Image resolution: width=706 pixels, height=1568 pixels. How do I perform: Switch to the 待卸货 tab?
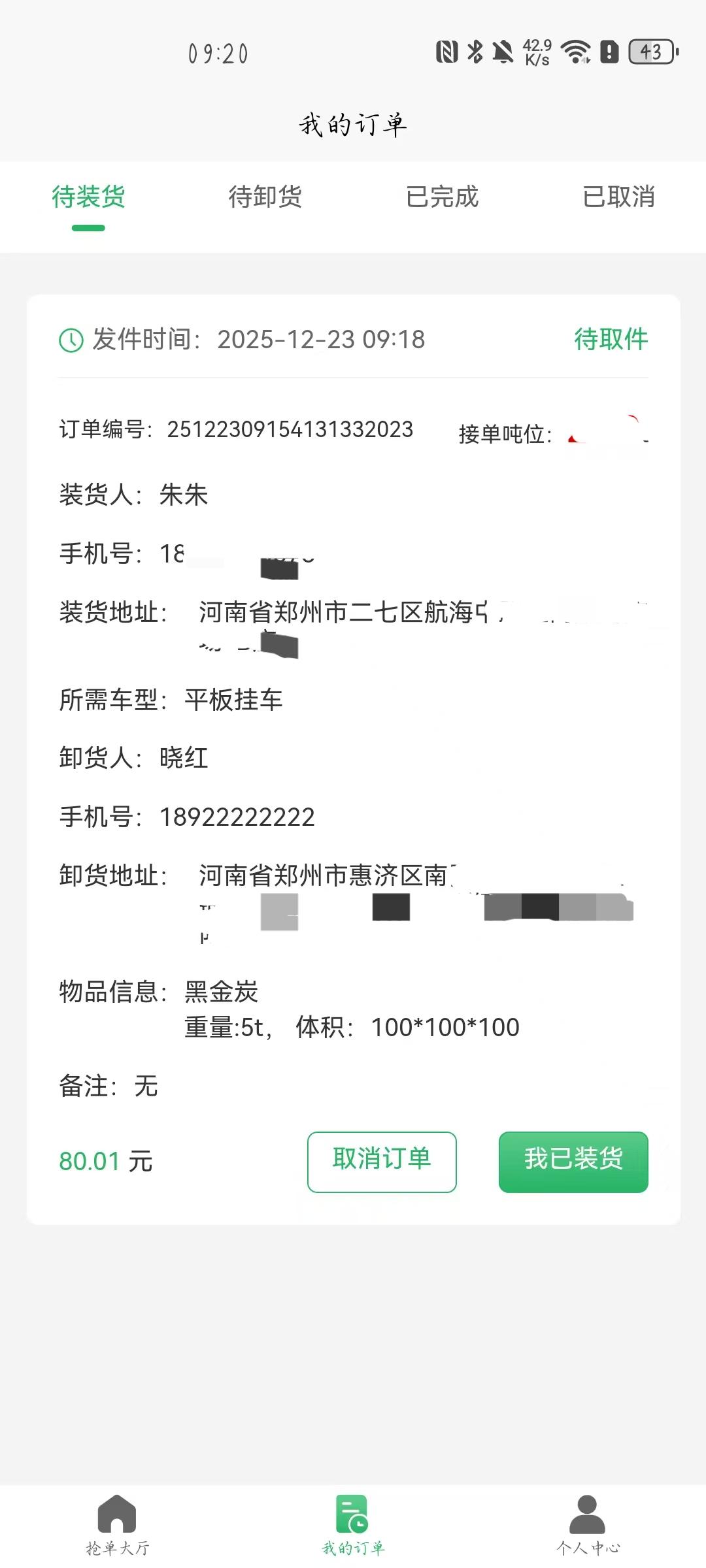pyautogui.click(x=265, y=197)
